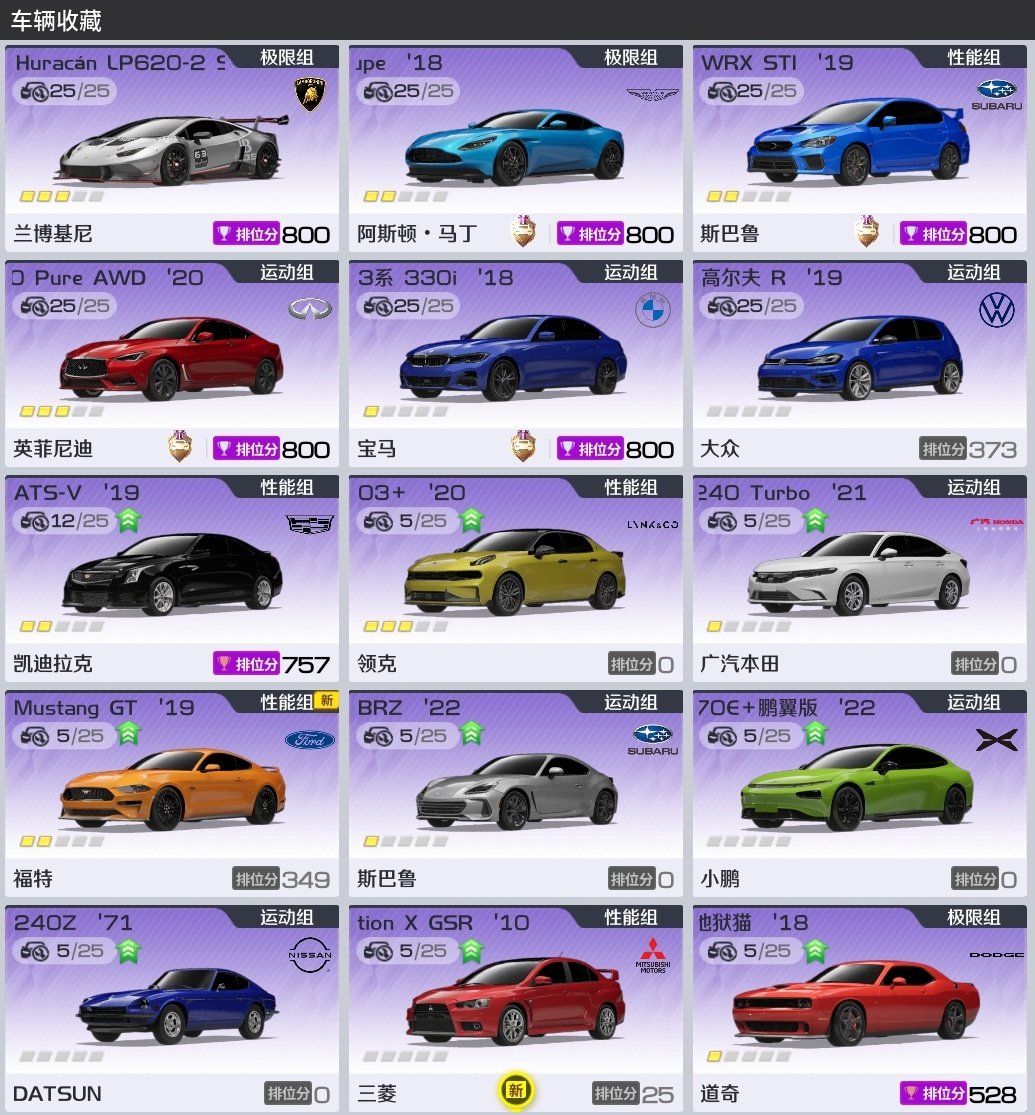Open the Subaru BRZ '22 card
The width and height of the screenshot is (1035, 1115).
click(515, 793)
